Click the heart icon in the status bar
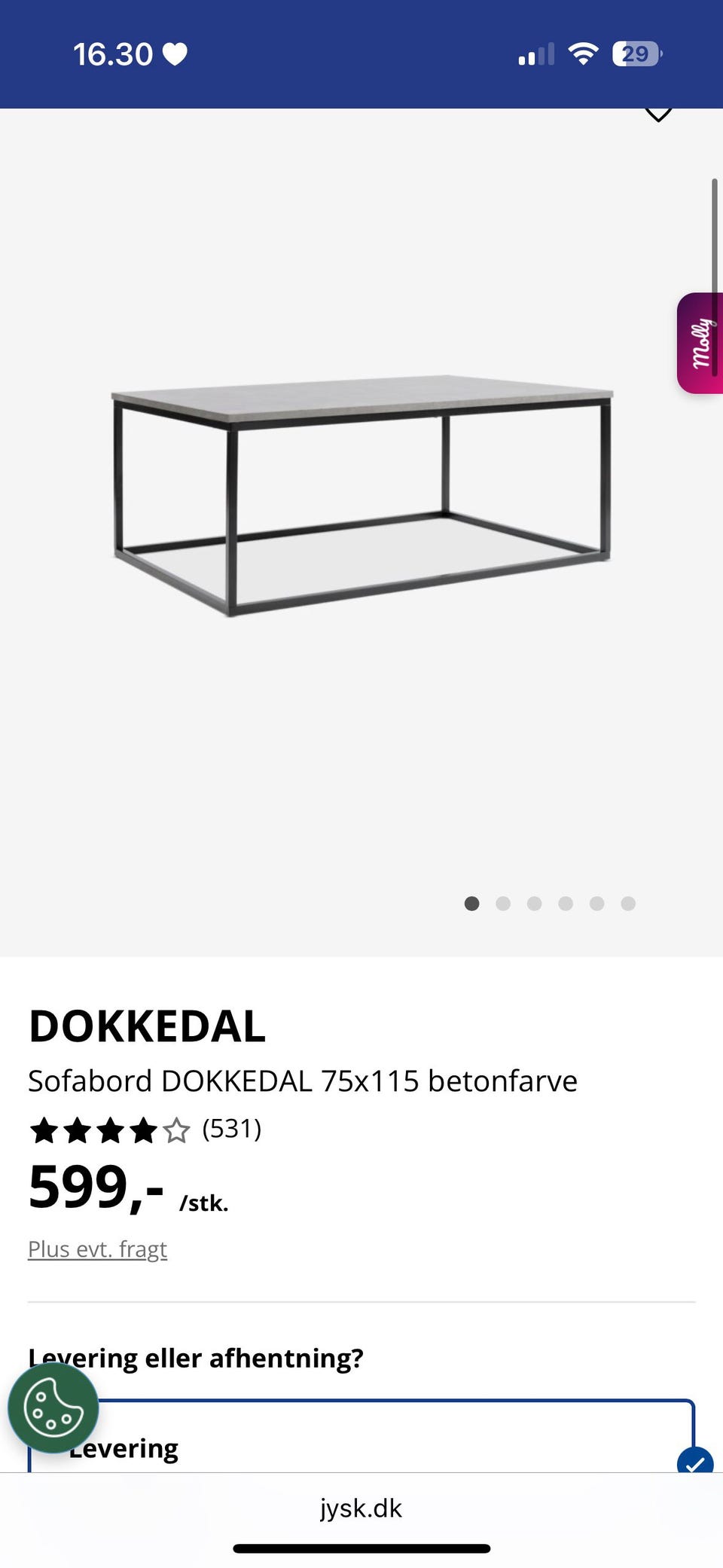 [x=175, y=53]
